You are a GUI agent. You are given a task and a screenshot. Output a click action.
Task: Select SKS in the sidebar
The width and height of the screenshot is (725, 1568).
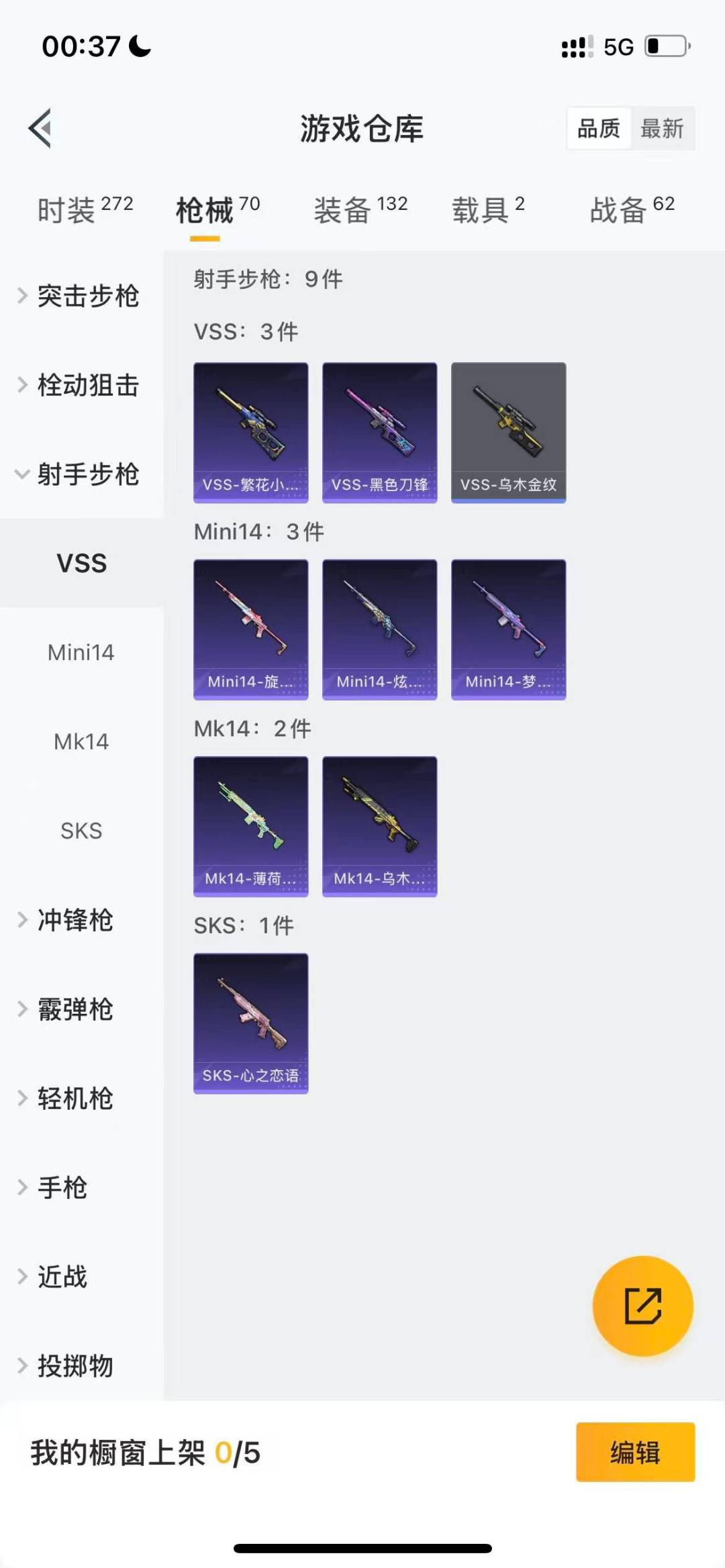click(x=81, y=831)
